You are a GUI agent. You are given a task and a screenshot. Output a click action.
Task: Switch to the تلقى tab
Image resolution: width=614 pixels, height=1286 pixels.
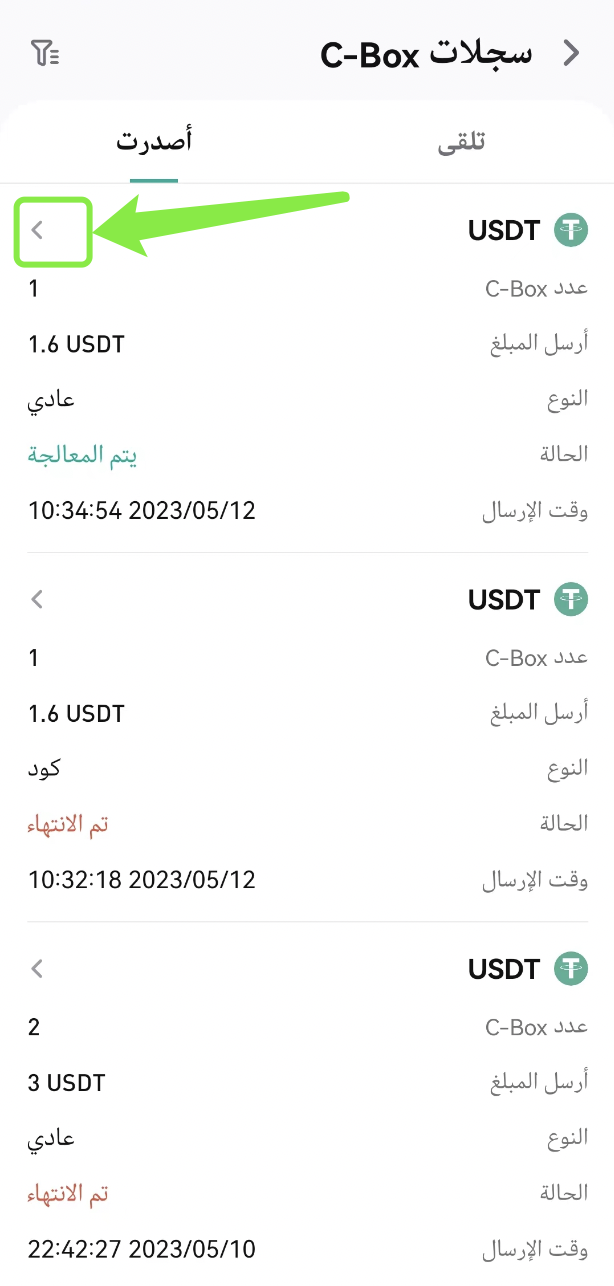[x=461, y=141]
